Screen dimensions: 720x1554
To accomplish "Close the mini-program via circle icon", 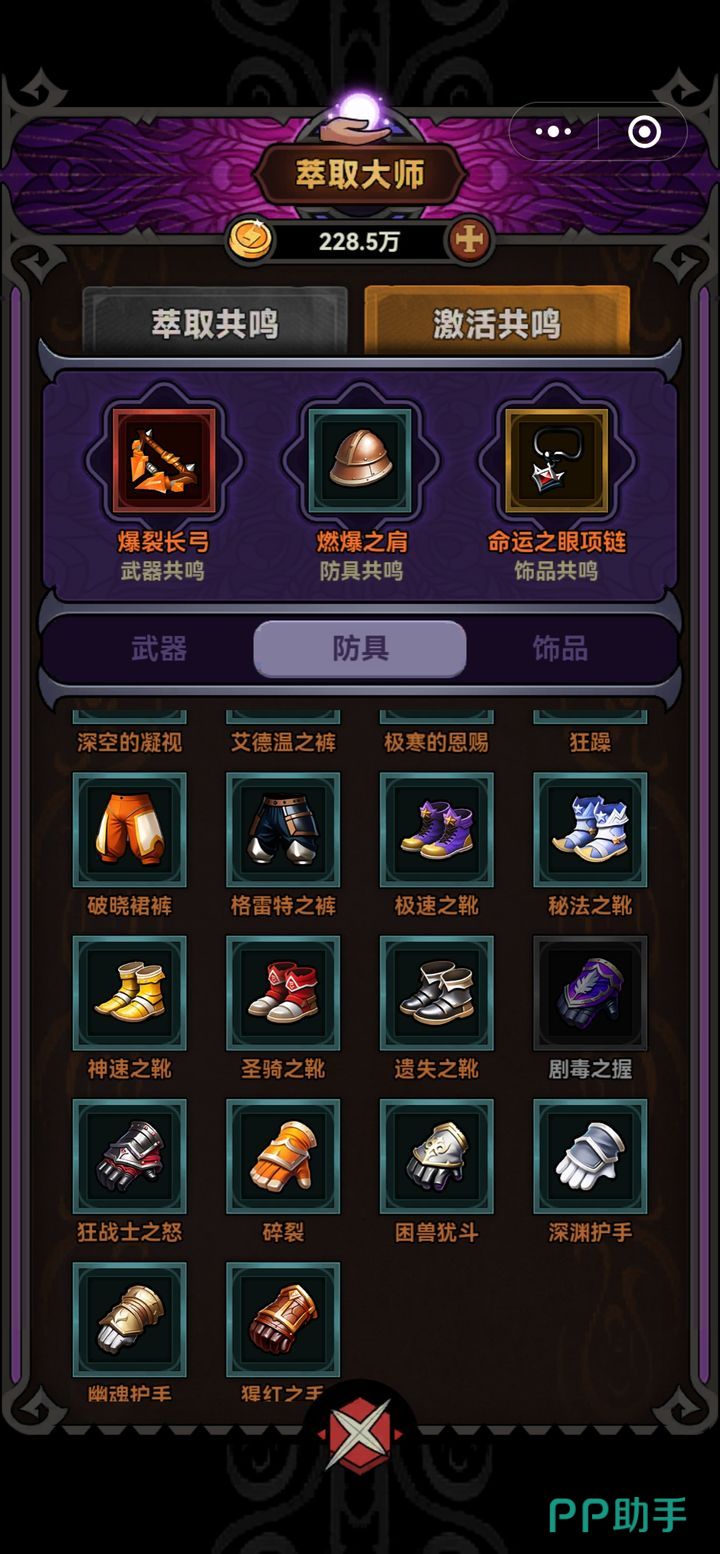I will click(644, 131).
